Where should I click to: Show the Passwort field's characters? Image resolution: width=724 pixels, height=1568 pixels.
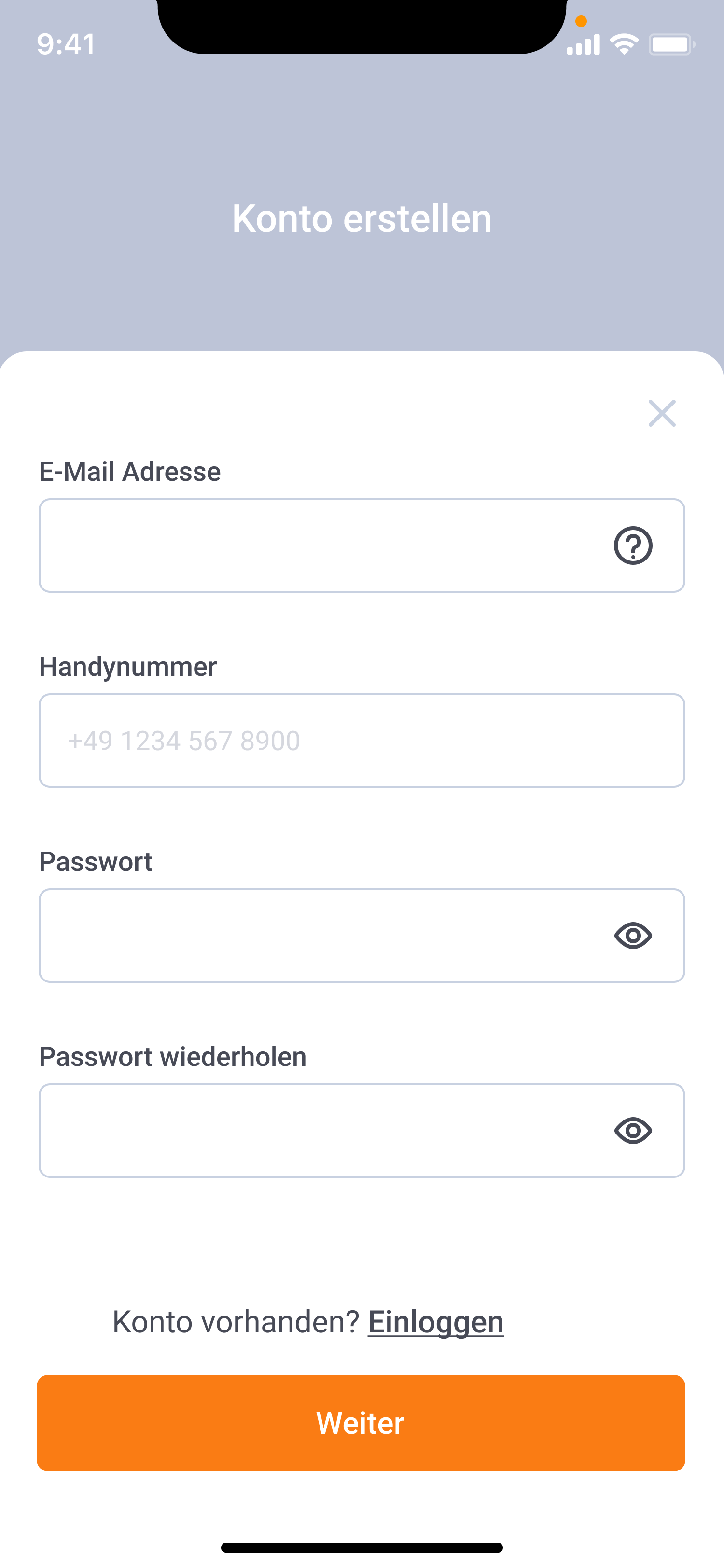point(633,936)
